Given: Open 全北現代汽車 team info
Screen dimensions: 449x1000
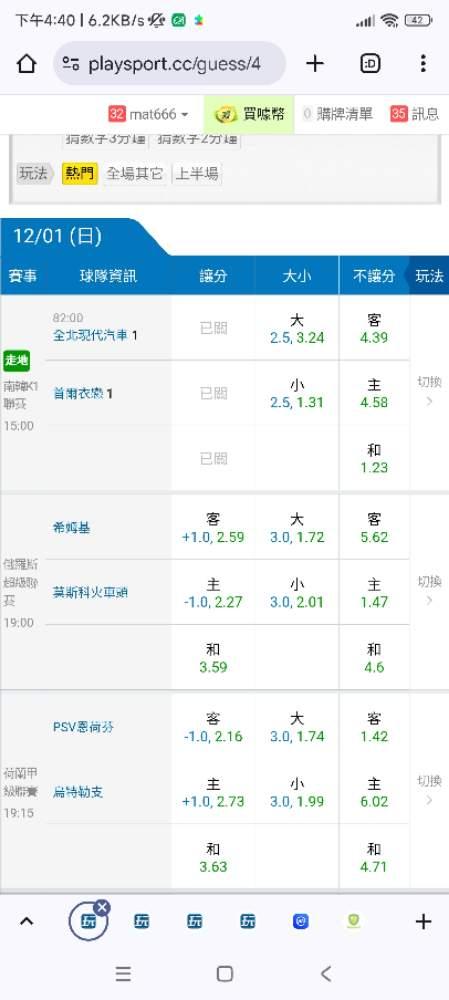Looking at the screenshot, I should coord(91,334).
